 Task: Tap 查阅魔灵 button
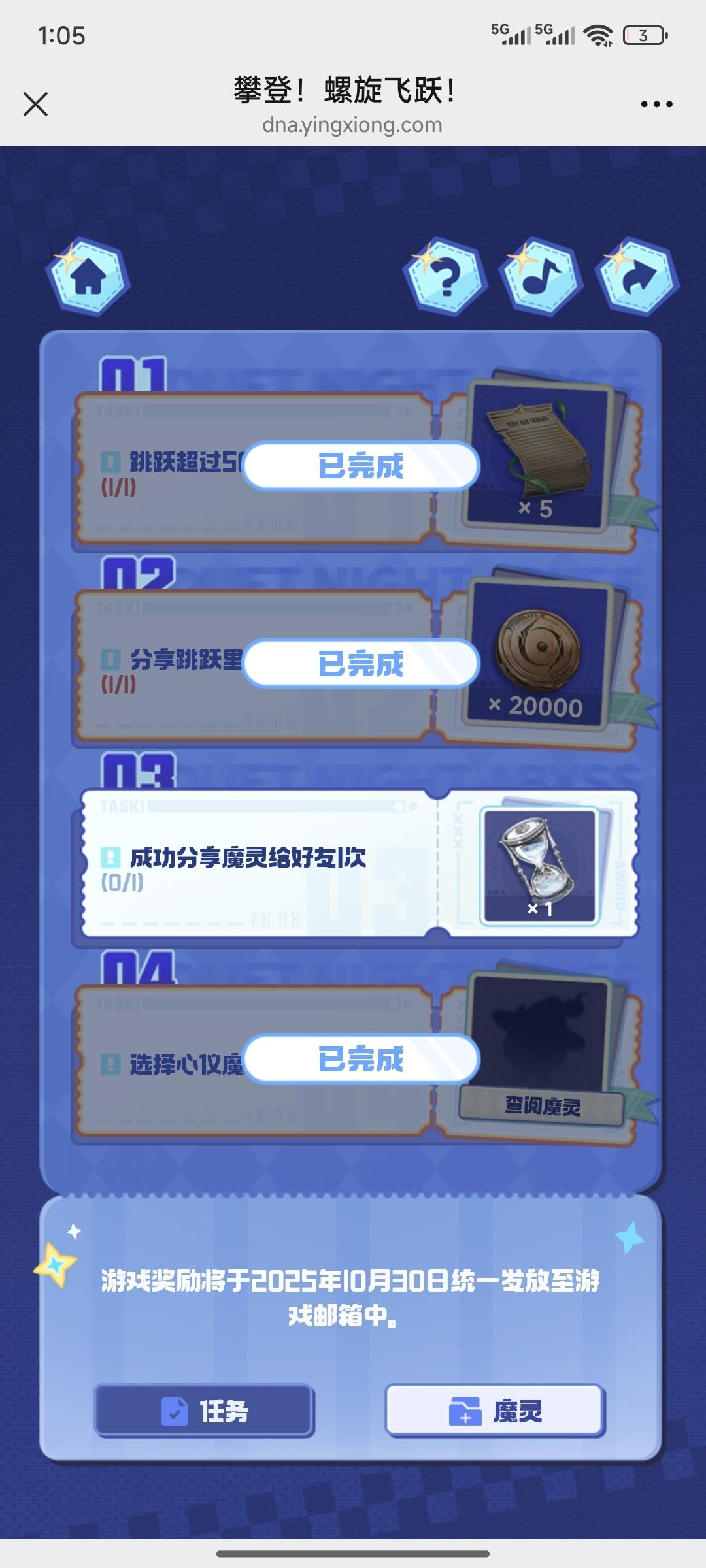pyautogui.click(x=542, y=1106)
